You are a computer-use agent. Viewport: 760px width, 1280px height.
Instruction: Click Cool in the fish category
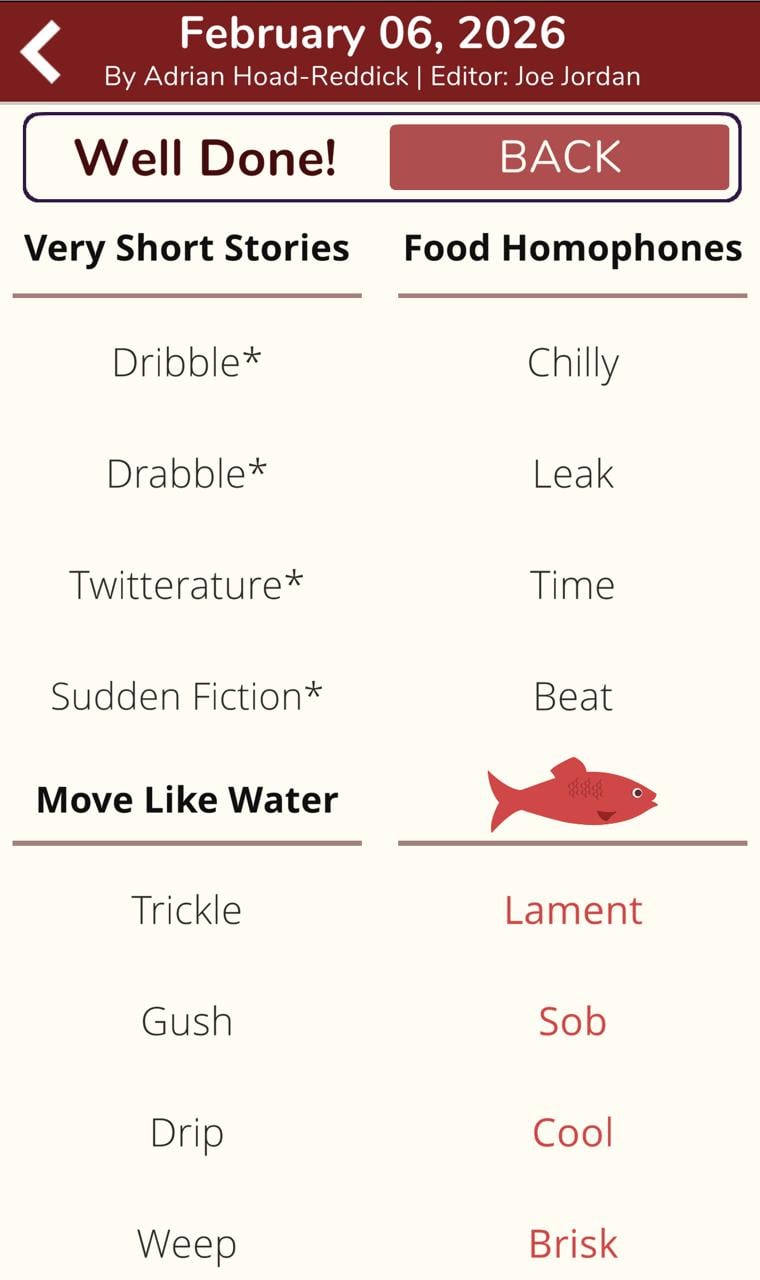click(573, 1132)
